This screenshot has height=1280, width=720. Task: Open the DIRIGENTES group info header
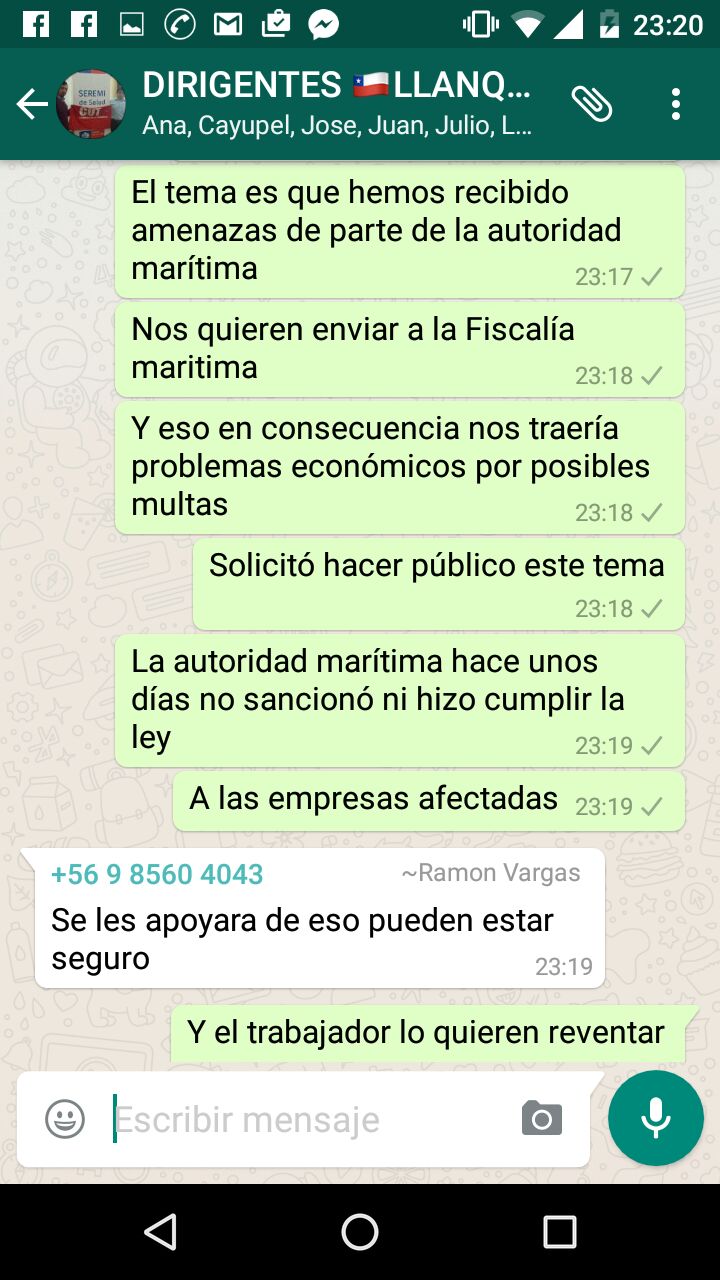(337, 103)
